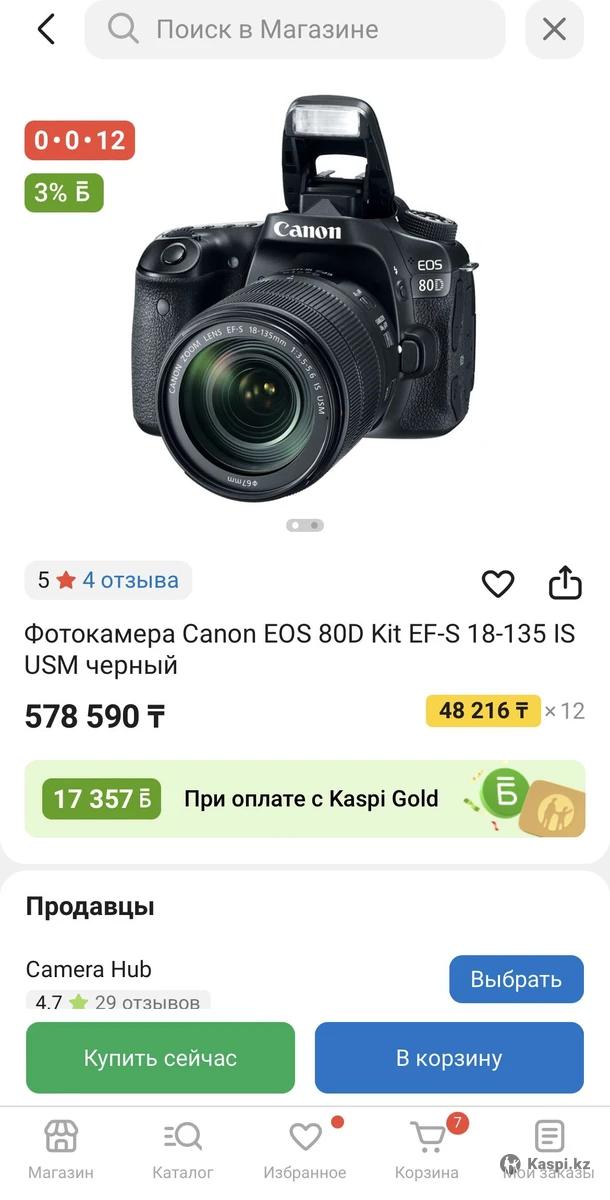
Task: Tap the Купить сейчас button
Action: pos(160,1058)
